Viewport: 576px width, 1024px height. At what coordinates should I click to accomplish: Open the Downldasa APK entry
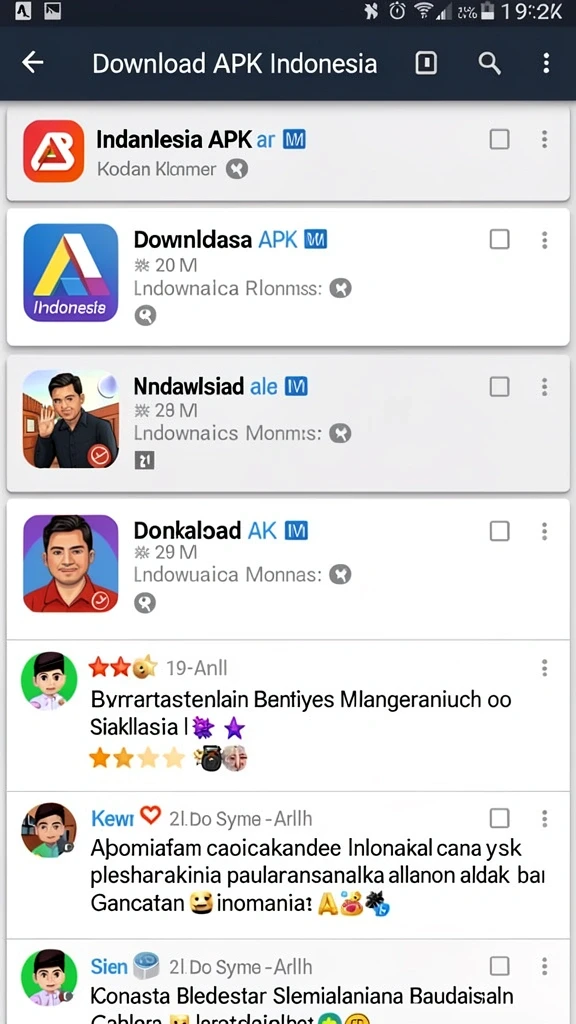tap(287, 277)
